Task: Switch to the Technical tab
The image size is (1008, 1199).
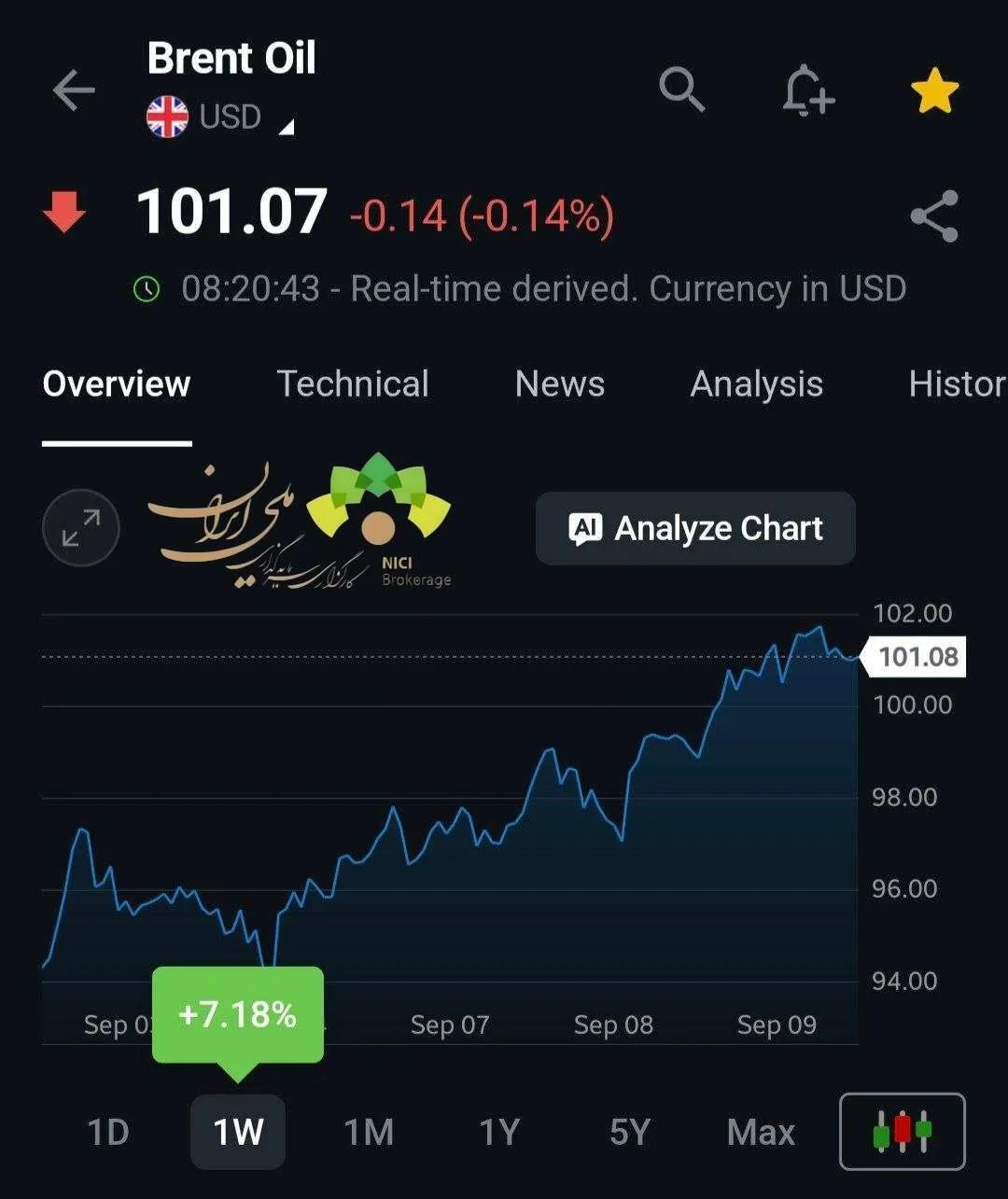Action: 353,384
